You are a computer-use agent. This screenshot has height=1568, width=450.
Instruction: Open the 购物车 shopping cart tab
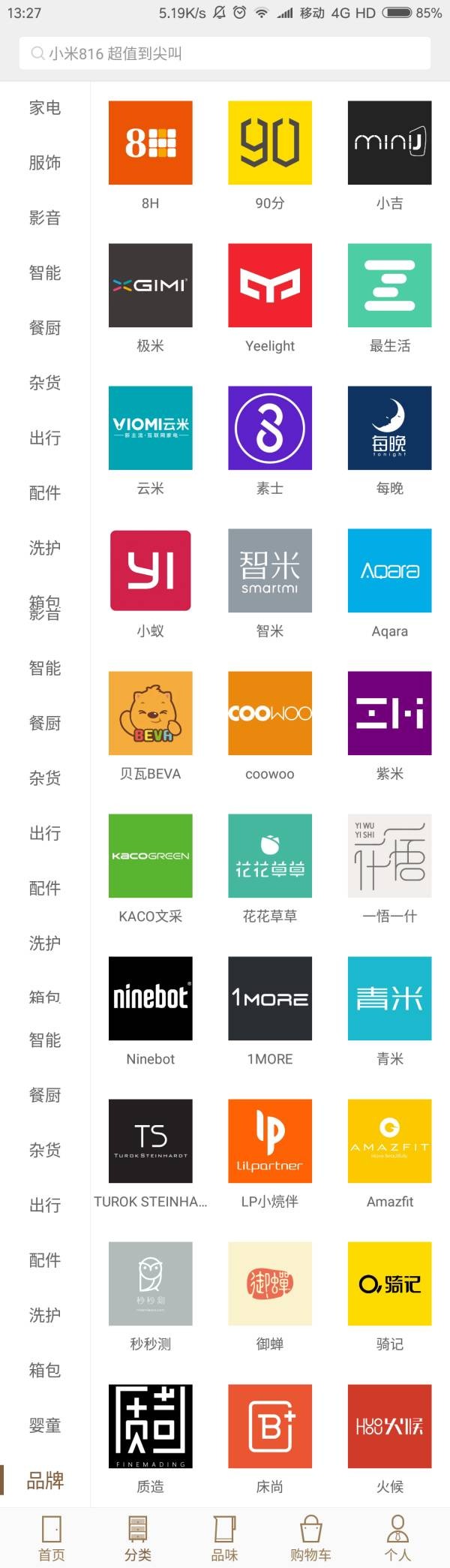tap(310, 1538)
